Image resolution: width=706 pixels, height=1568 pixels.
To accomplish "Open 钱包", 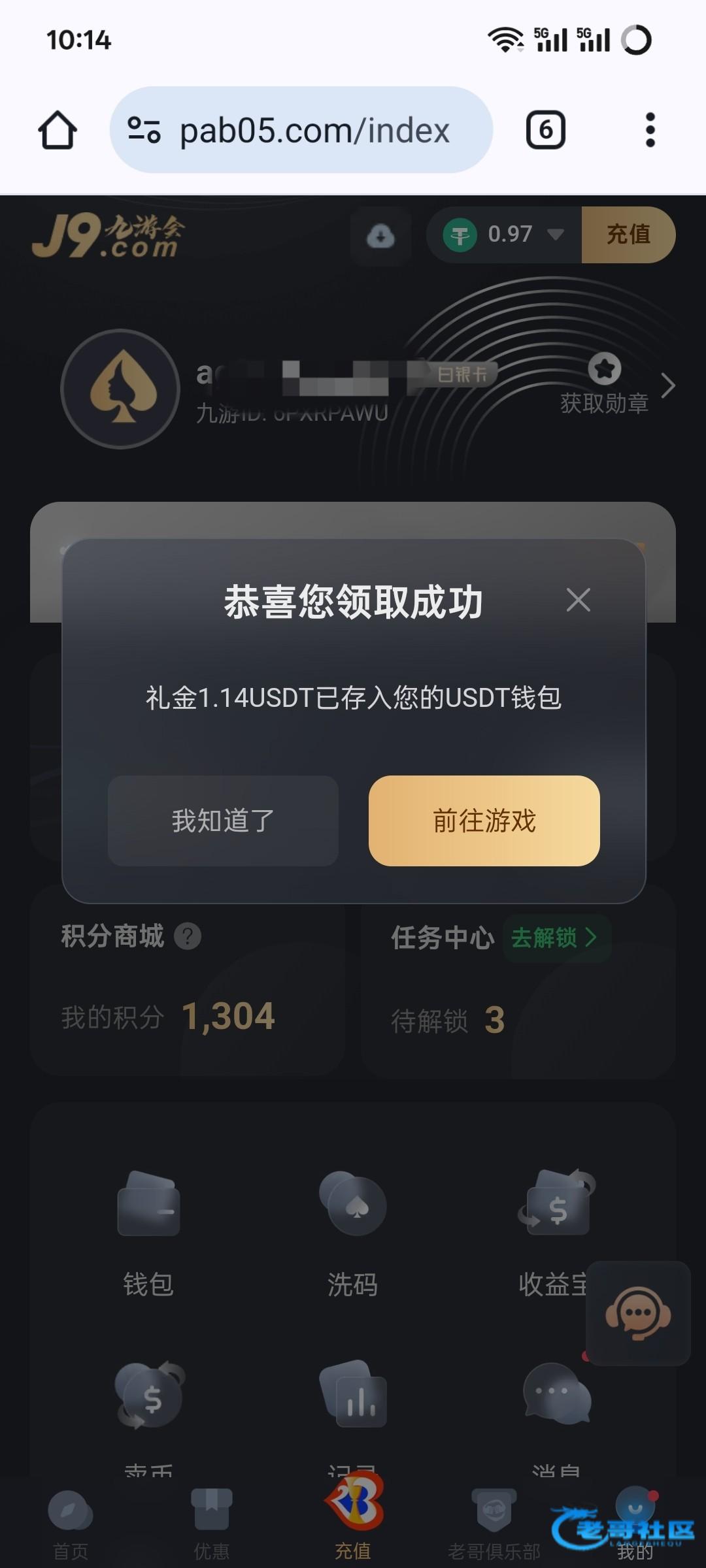I will (x=148, y=1228).
